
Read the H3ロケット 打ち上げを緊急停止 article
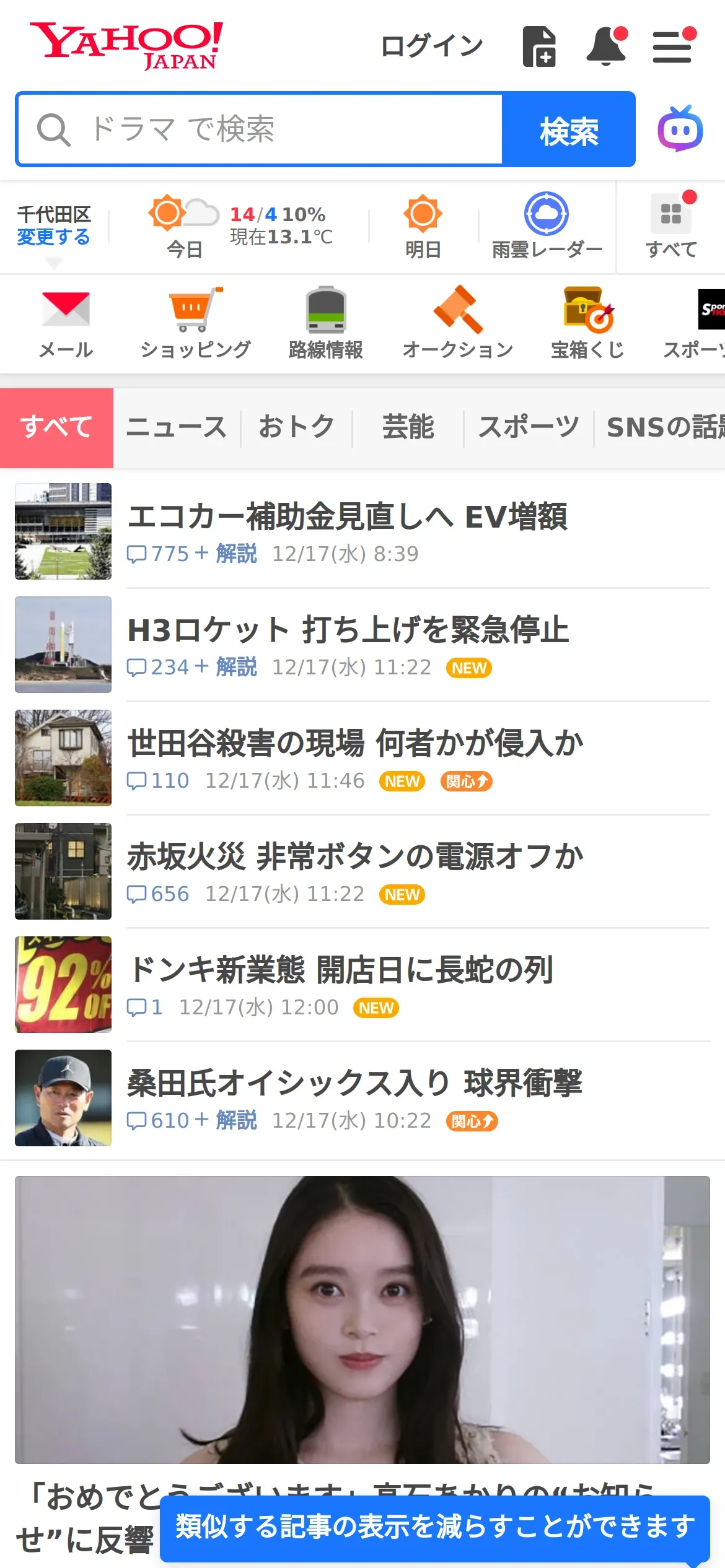click(348, 630)
